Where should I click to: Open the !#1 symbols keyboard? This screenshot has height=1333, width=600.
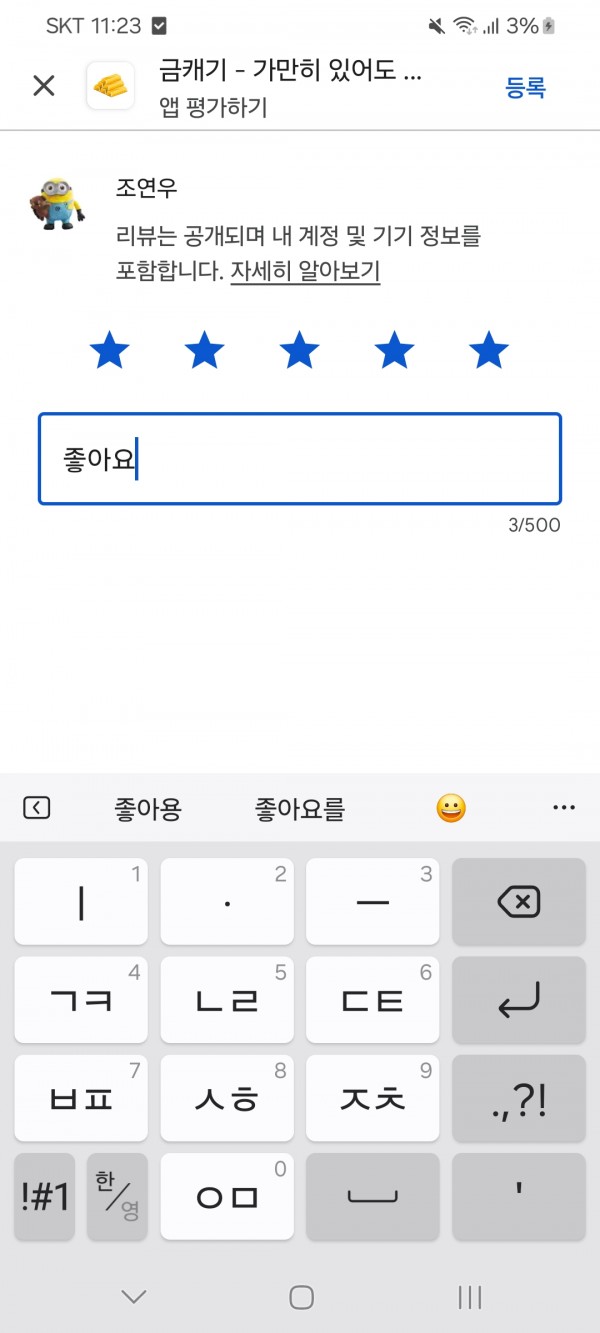(x=44, y=1197)
